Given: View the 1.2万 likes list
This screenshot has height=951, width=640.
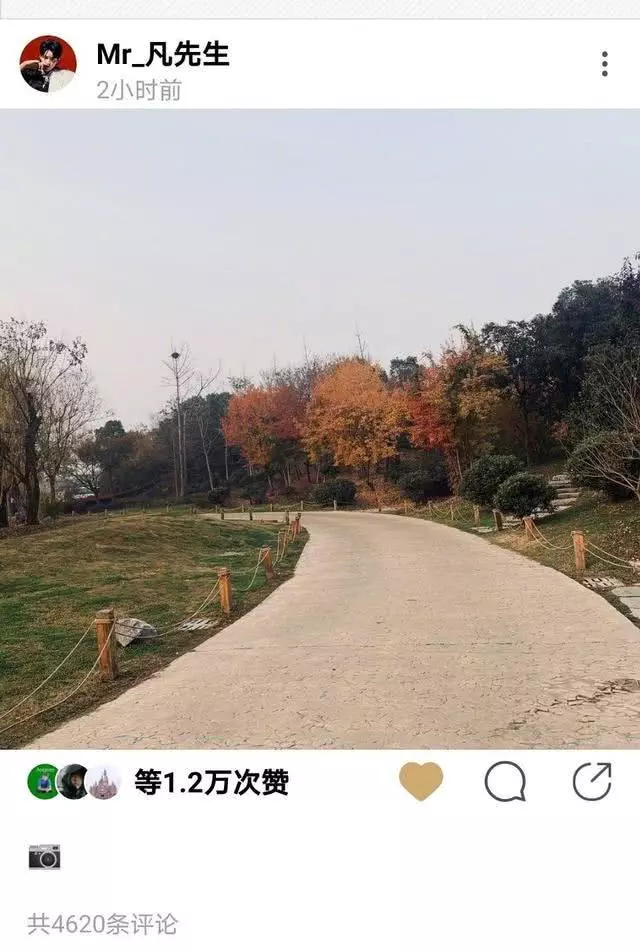Looking at the screenshot, I should coord(211,782).
